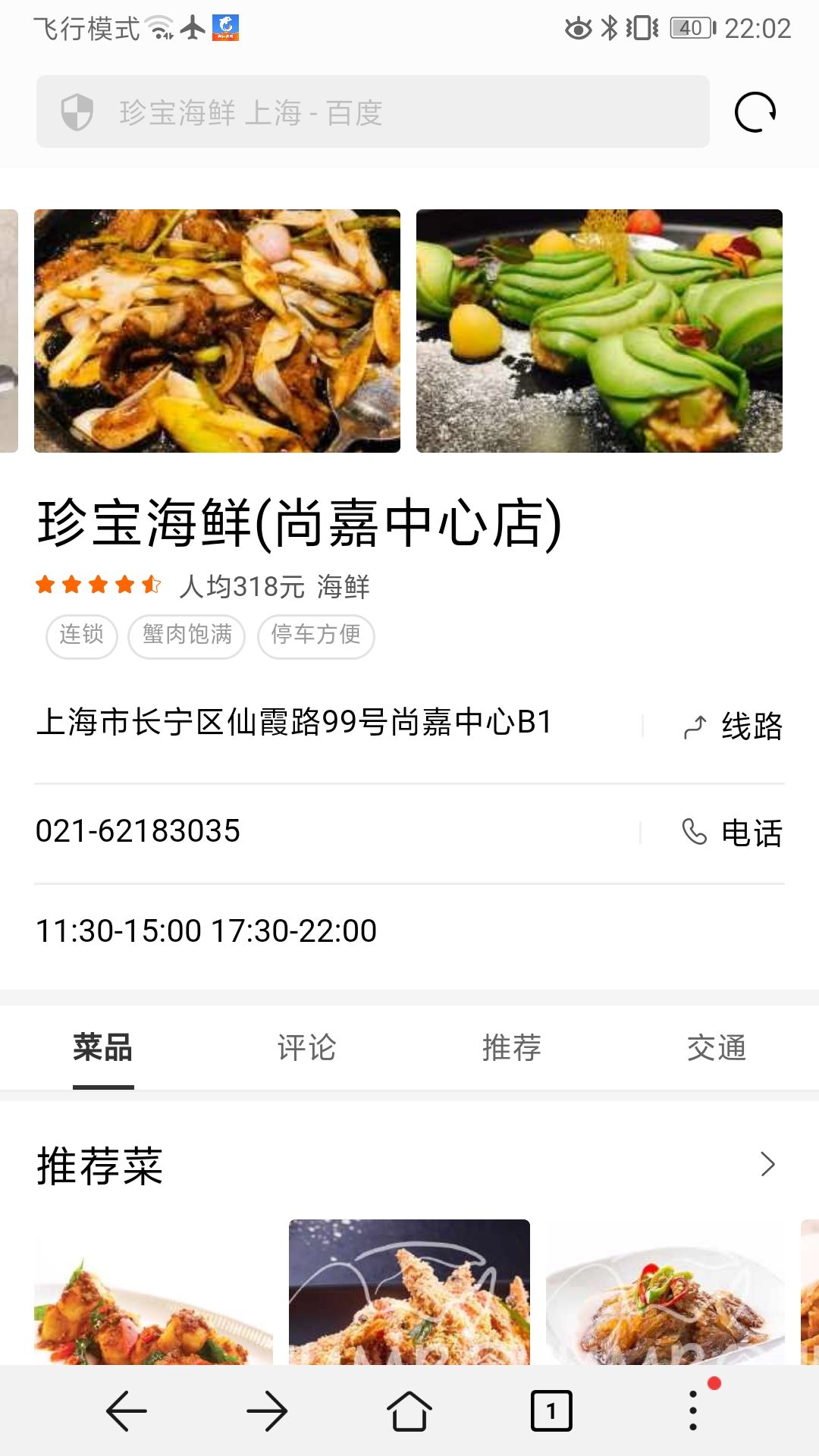Expand the 推荐菜 list with the chevron

click(x=767, y=1164)
